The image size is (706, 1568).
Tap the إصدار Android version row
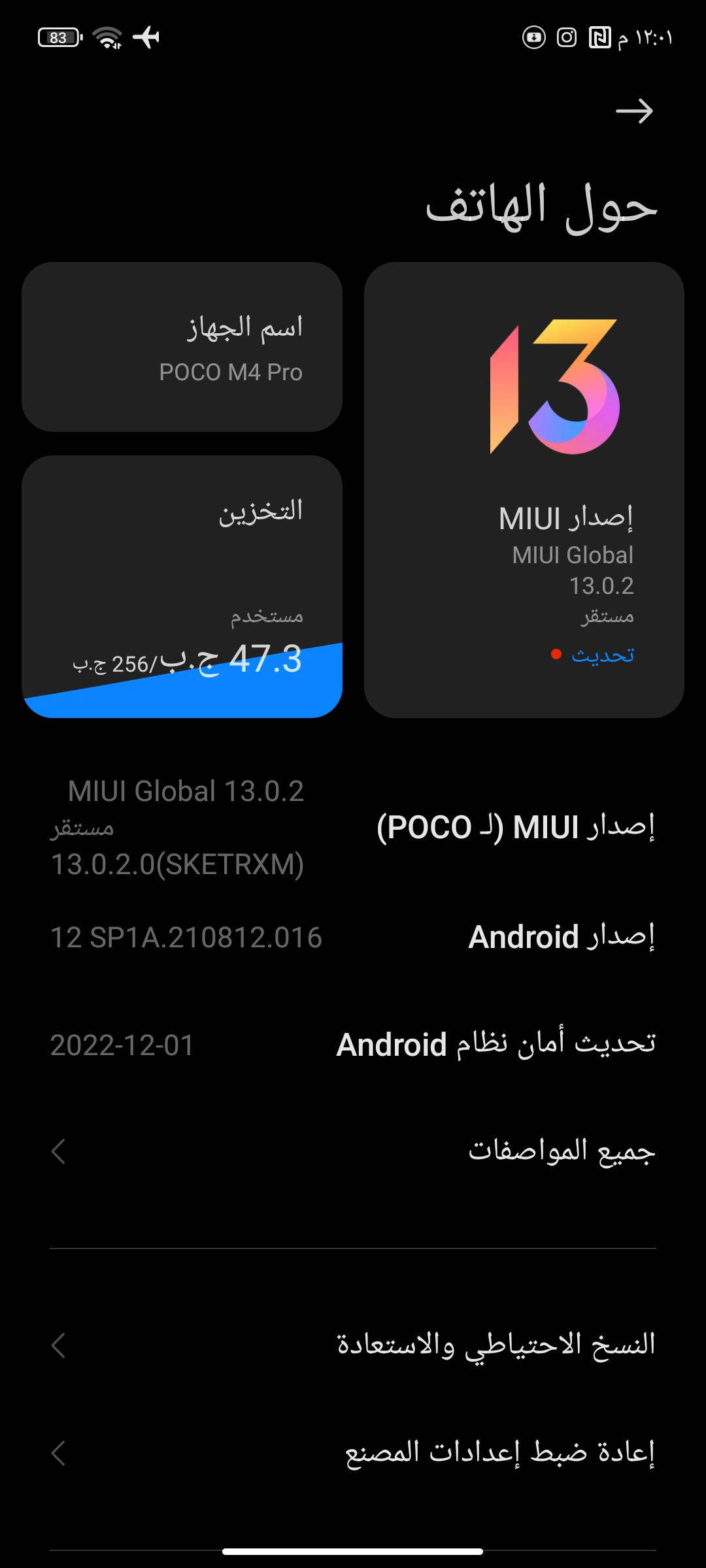tap(353, 938)
